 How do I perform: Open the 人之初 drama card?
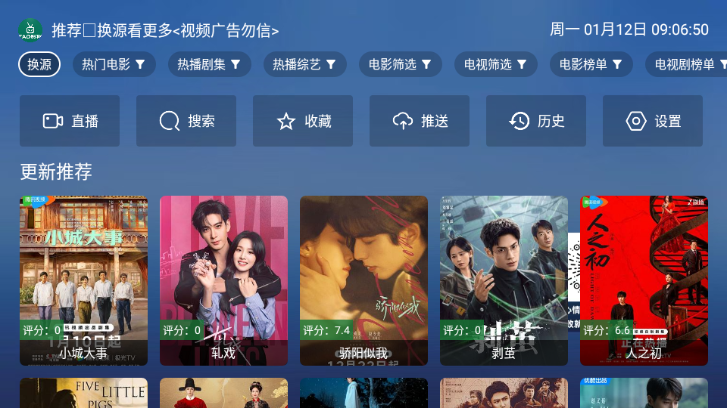644,280
